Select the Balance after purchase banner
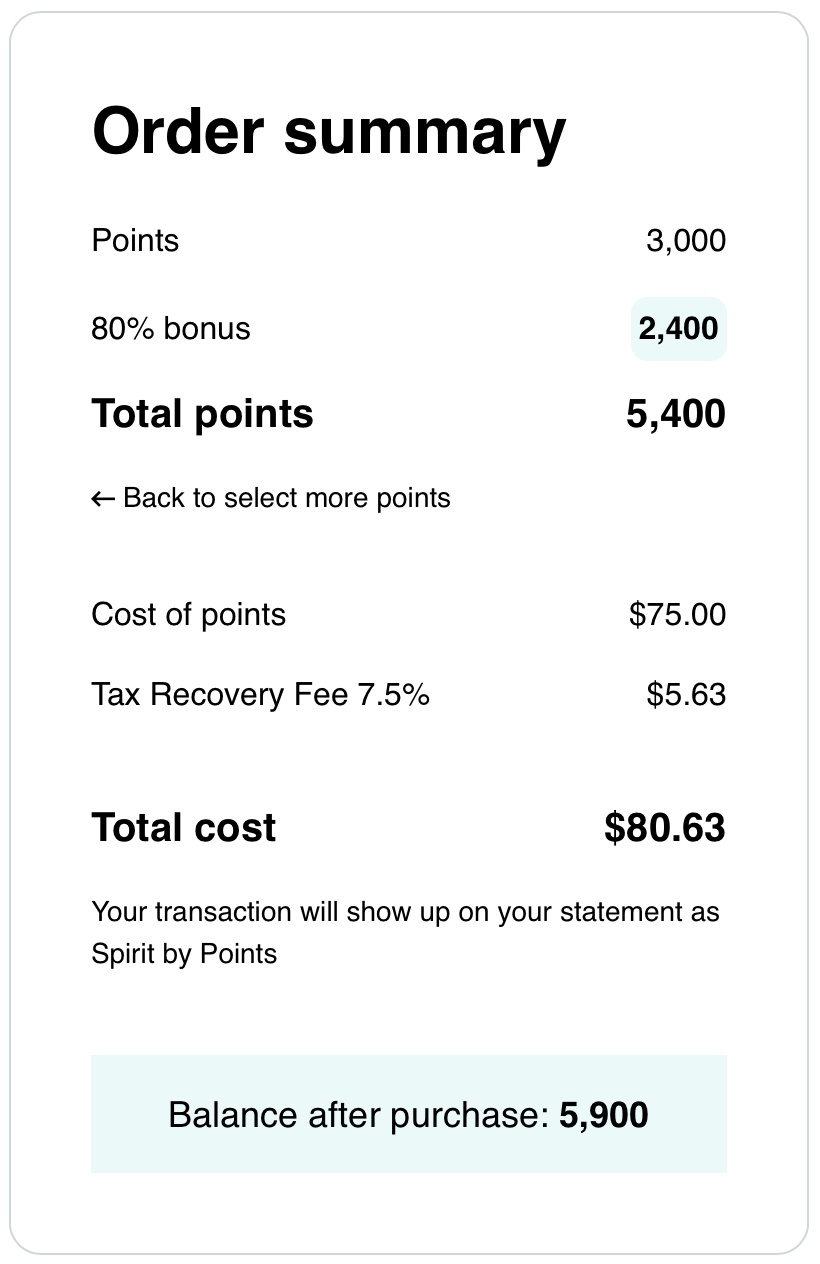 click(x=410, y=1113)
